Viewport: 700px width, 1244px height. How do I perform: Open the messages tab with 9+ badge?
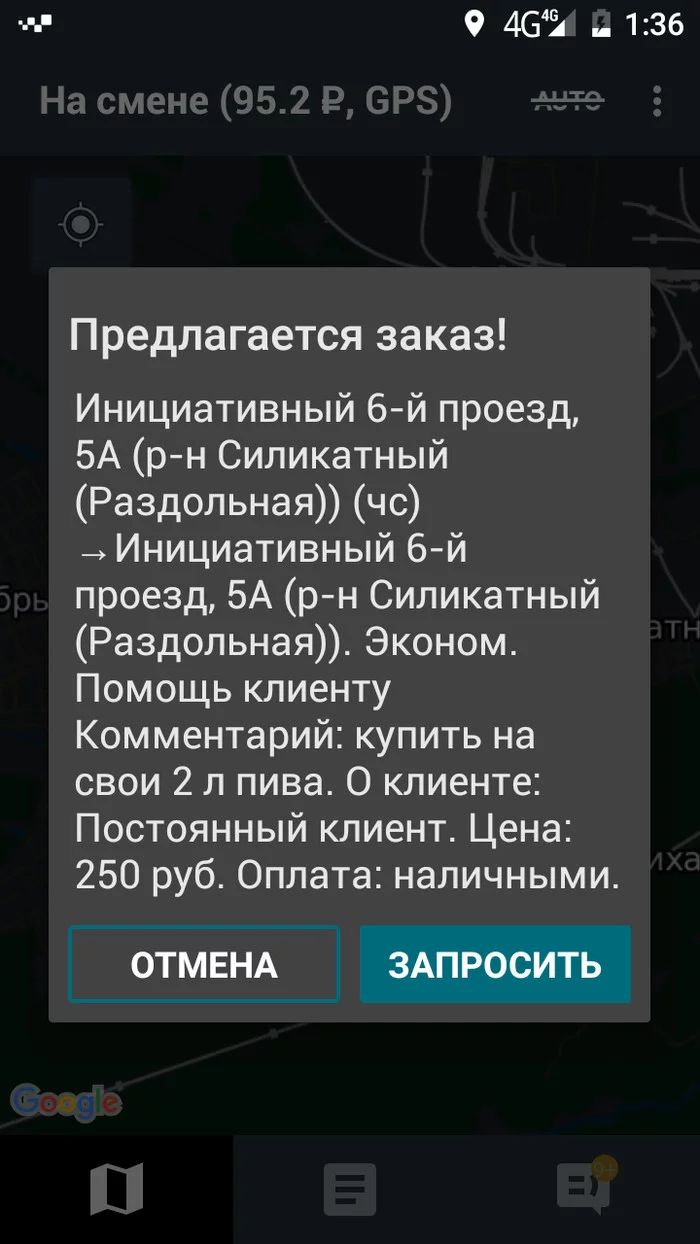pos(584,1189)
